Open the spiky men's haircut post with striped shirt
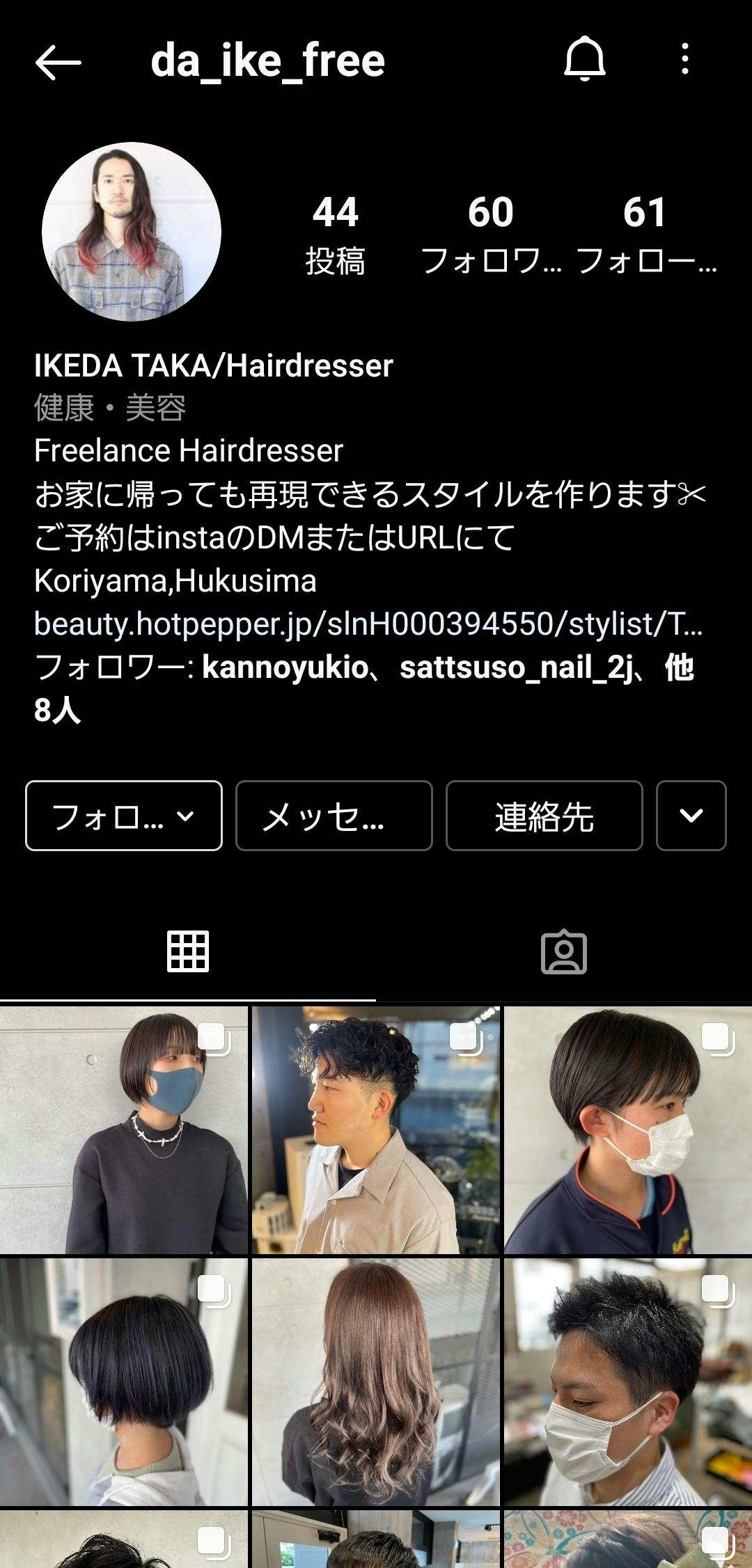 coord(628,1382)
